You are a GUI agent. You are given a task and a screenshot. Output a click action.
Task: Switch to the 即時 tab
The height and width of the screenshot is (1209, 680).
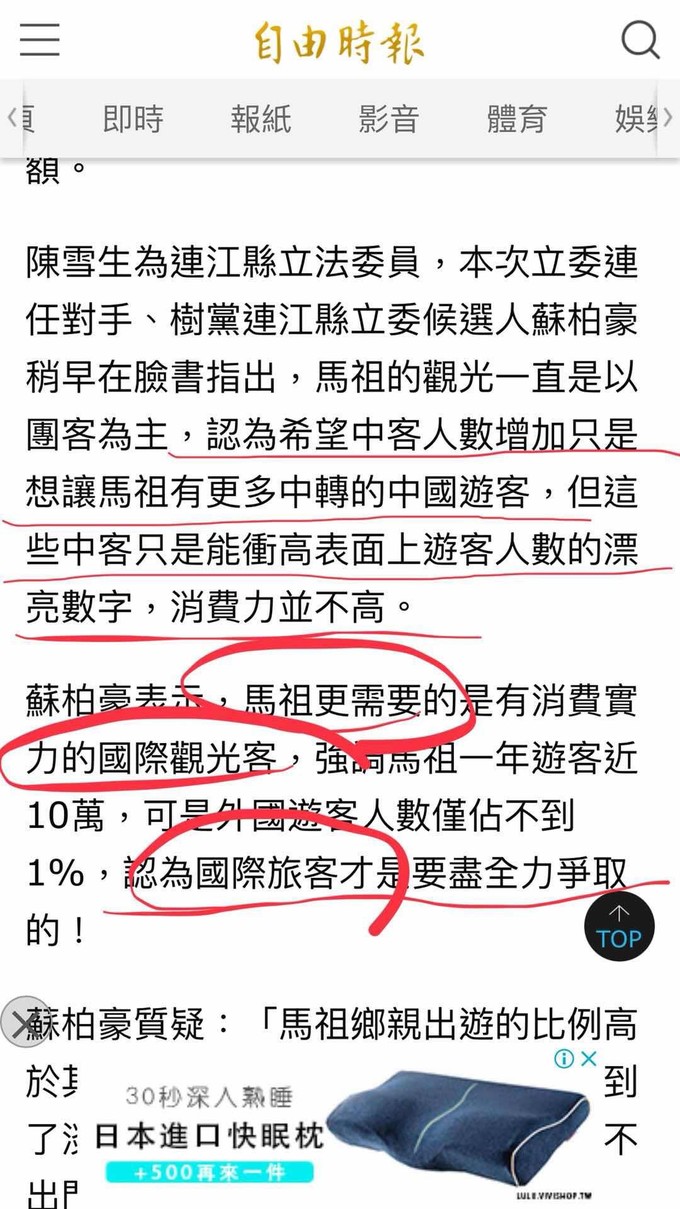pyautogui.click(x=133, y=119)
